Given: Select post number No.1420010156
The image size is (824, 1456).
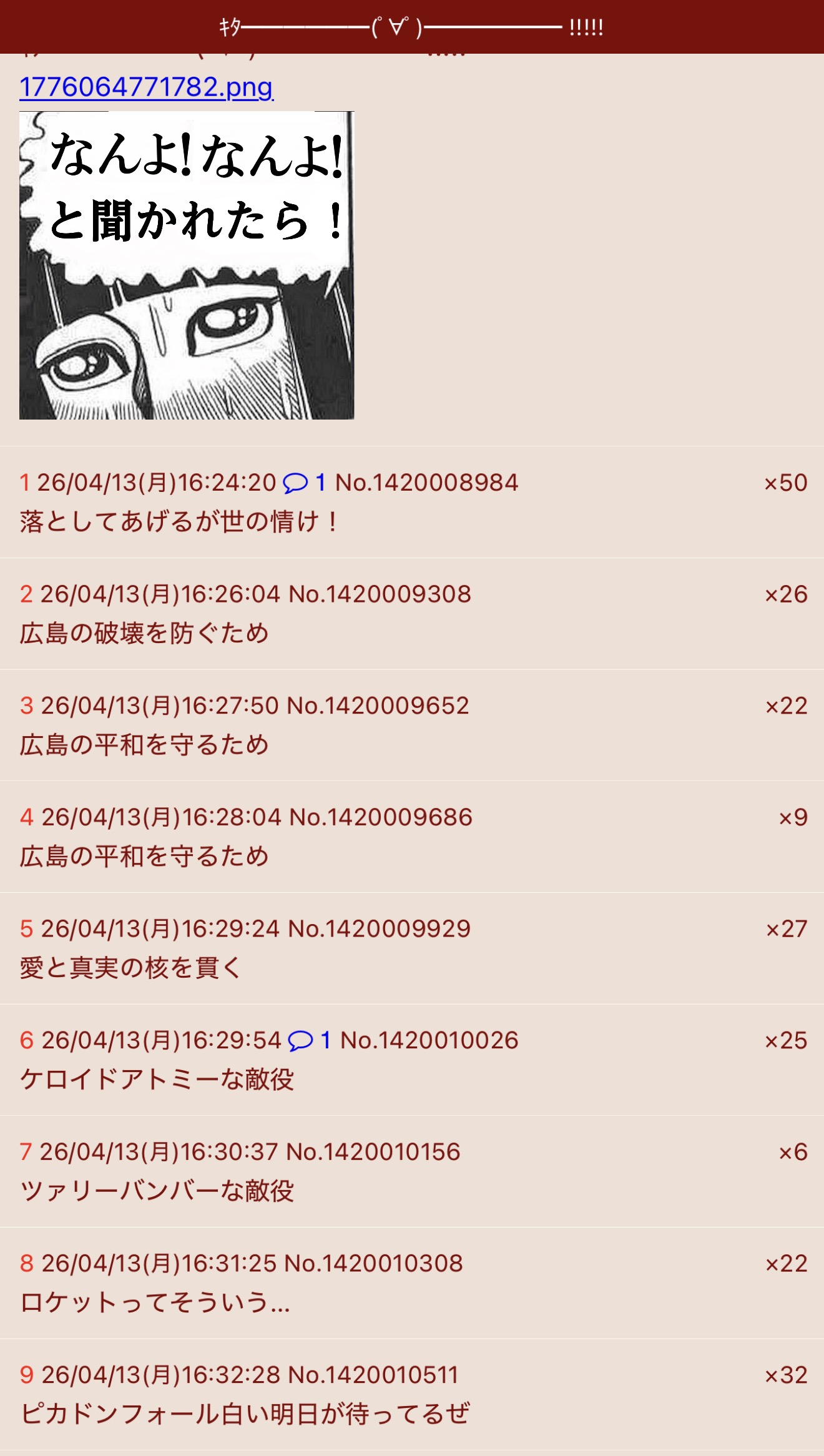Looking at the screenshot, I should pos(373,1152).
